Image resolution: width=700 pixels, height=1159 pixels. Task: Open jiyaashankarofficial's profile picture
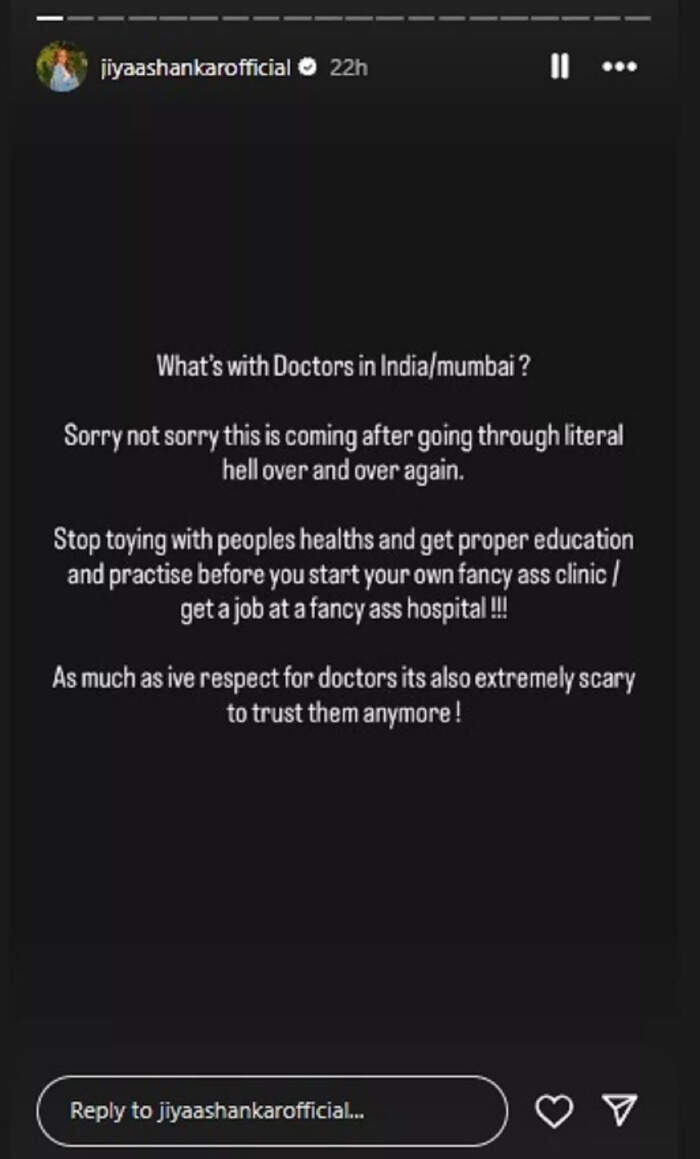[x=61, y=67]
